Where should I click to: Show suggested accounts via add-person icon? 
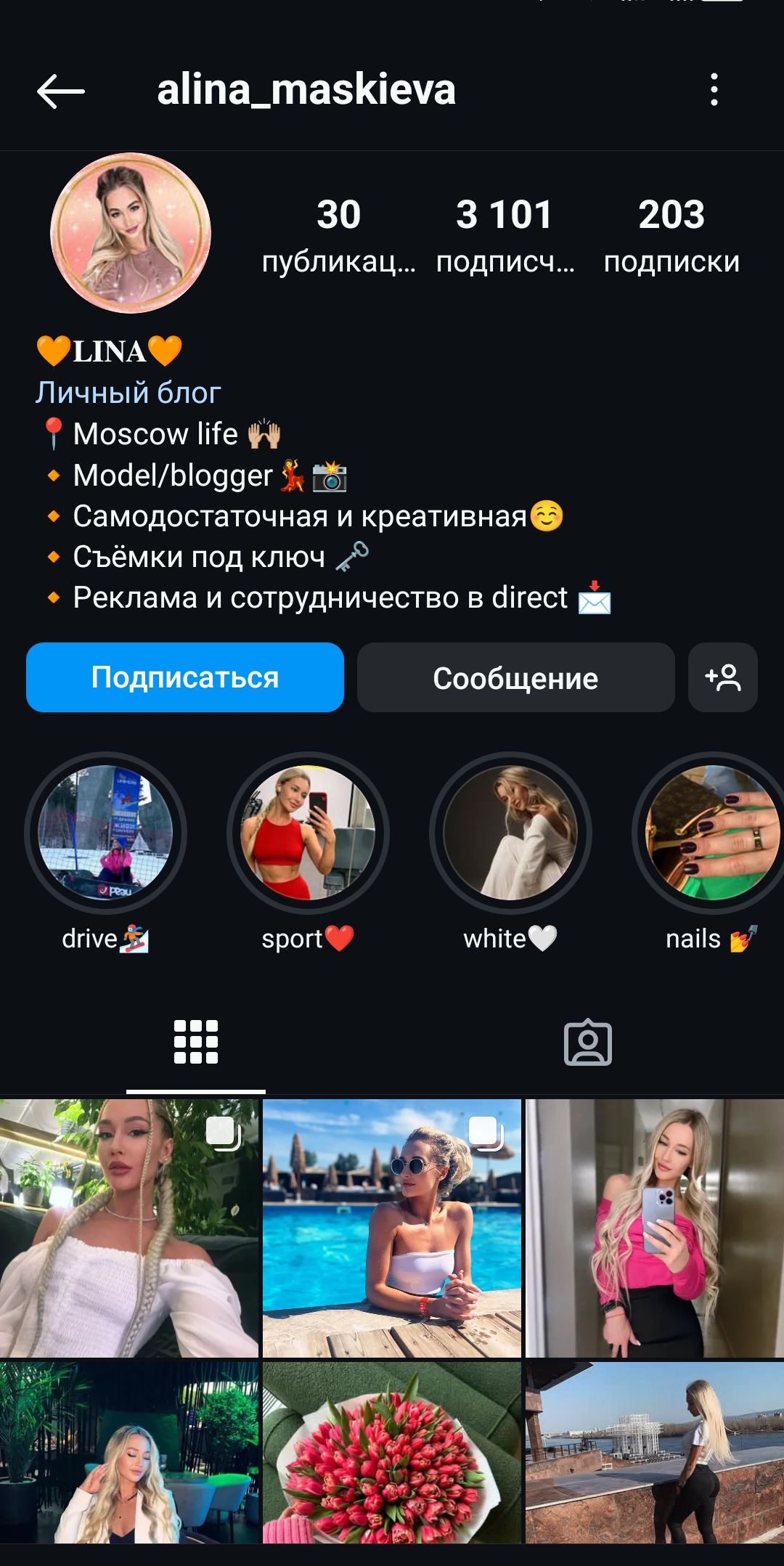(722, 677)
